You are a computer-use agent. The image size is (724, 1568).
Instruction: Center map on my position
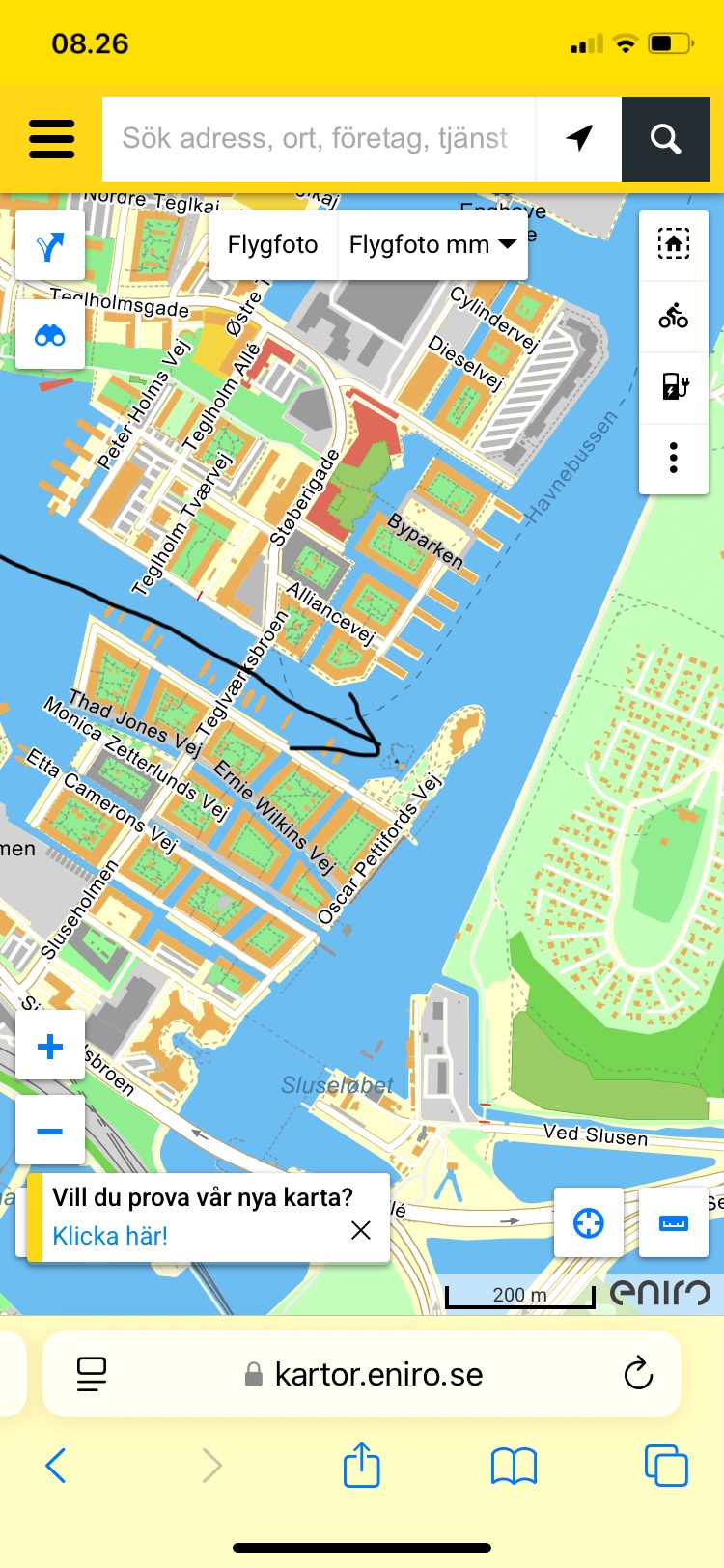click(x=589, y=1223)
